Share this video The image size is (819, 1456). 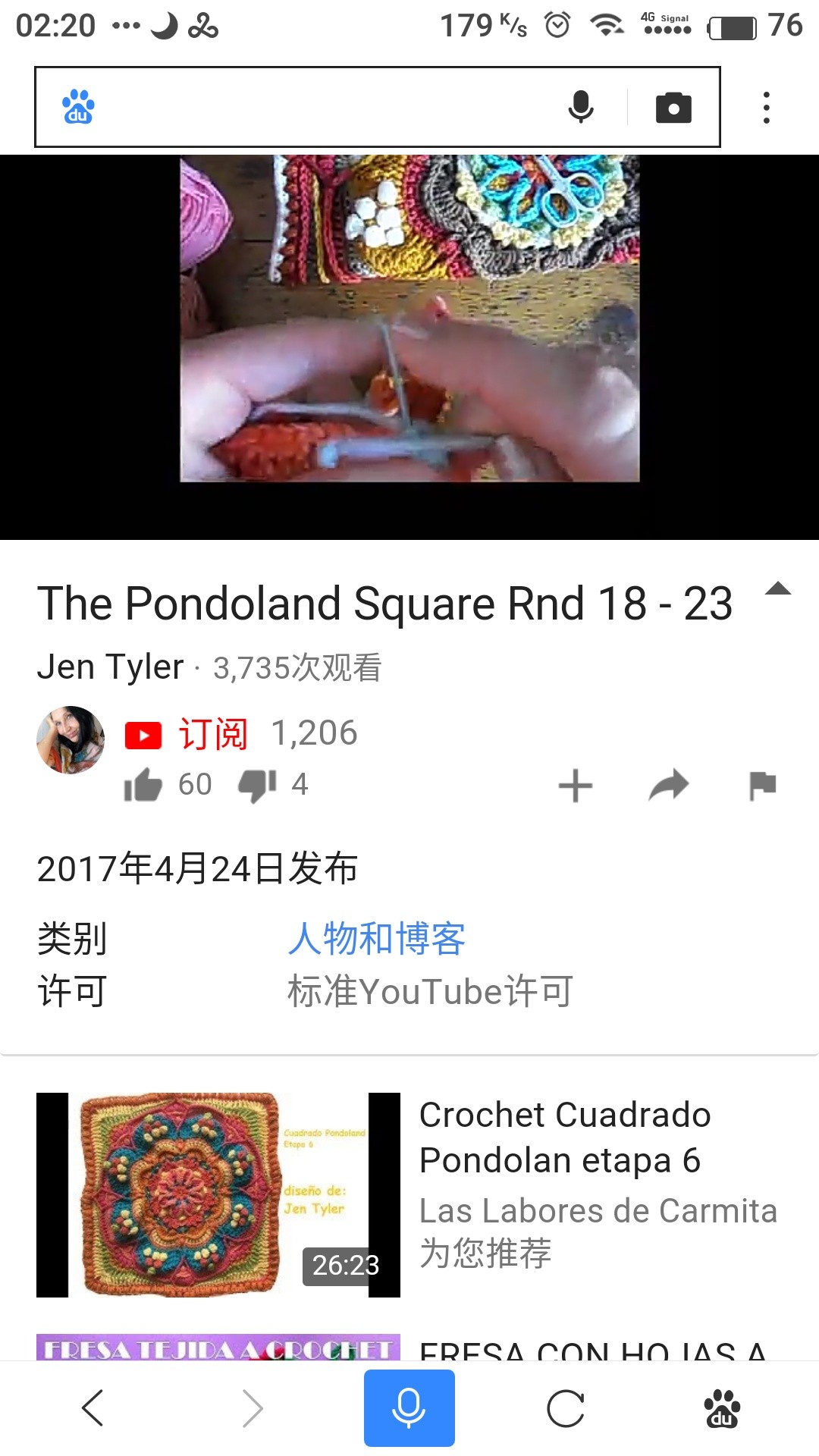click(x=669, y=785)
